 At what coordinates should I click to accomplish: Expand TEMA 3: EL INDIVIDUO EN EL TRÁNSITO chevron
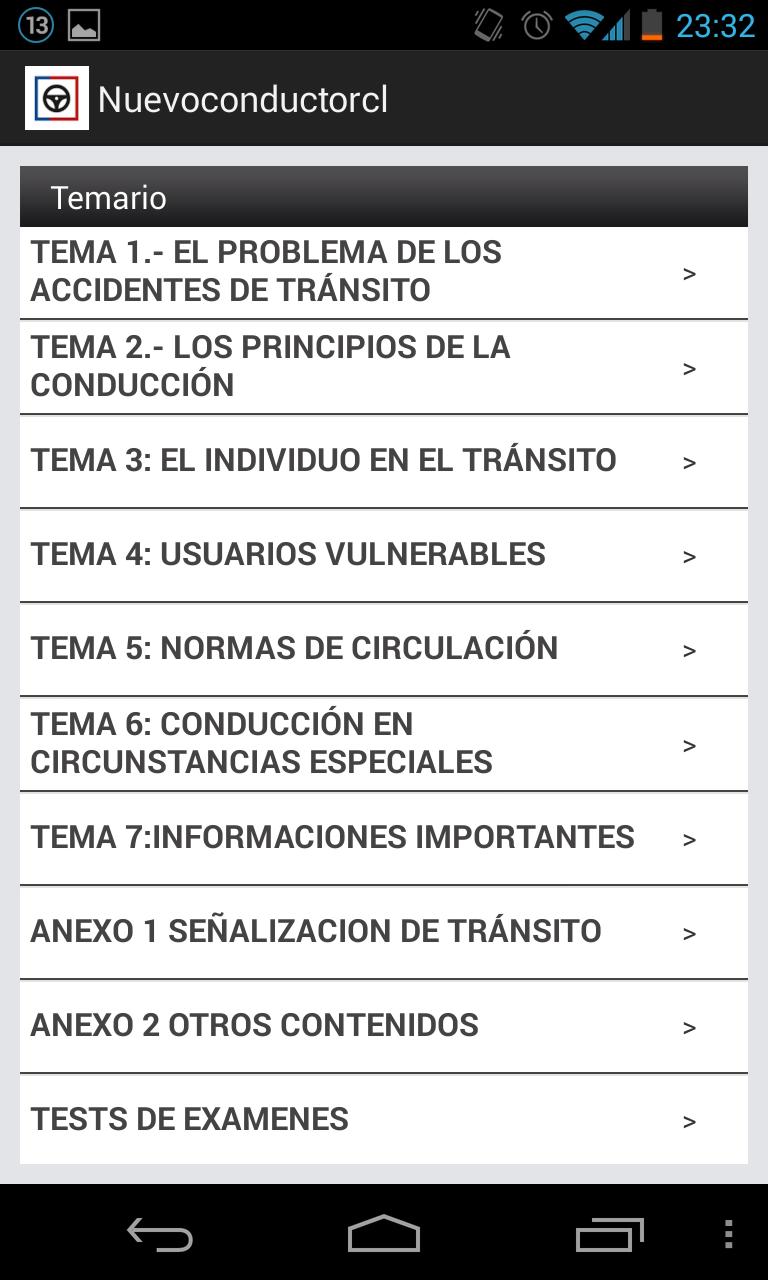688,461
